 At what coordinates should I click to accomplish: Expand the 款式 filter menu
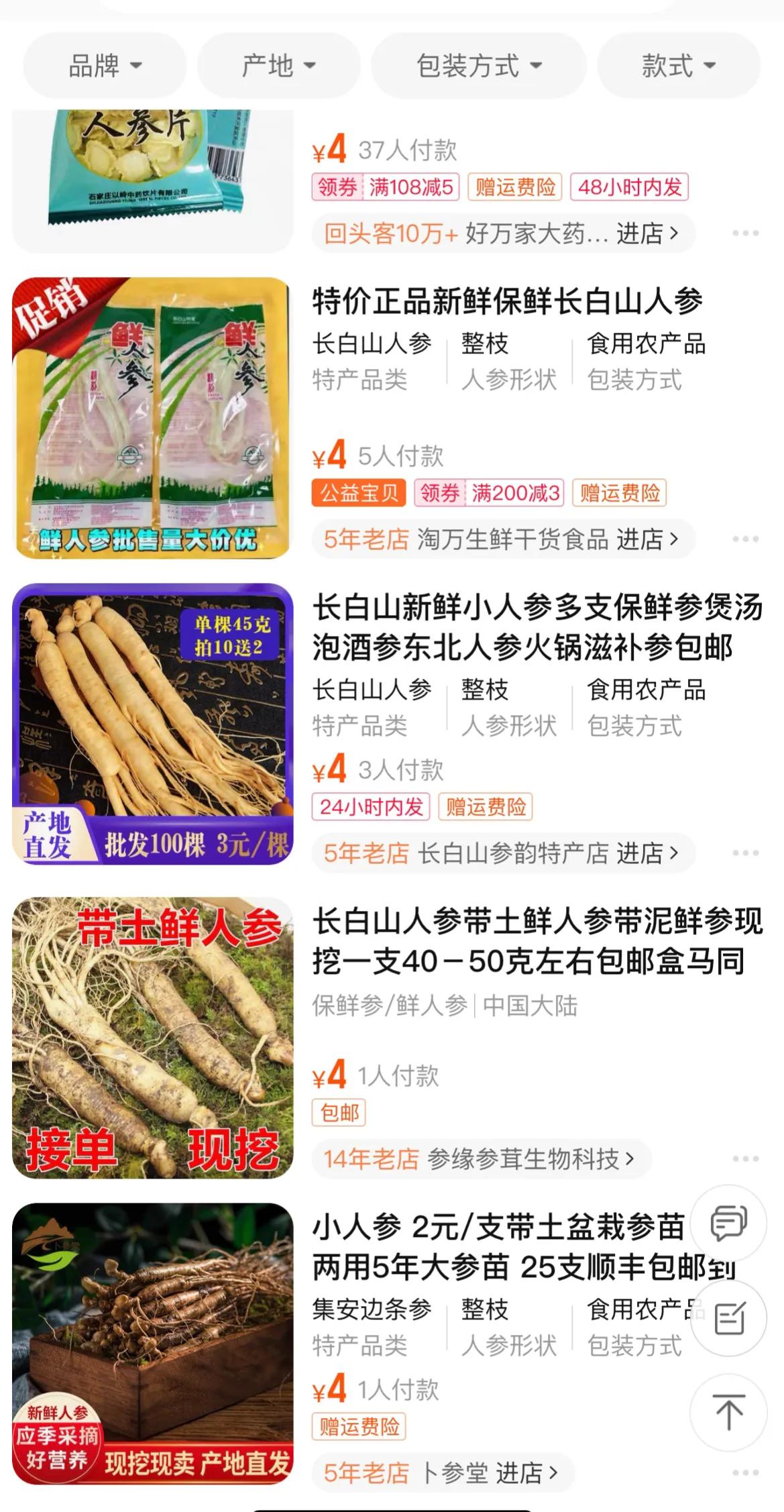(x=676, y=65)
